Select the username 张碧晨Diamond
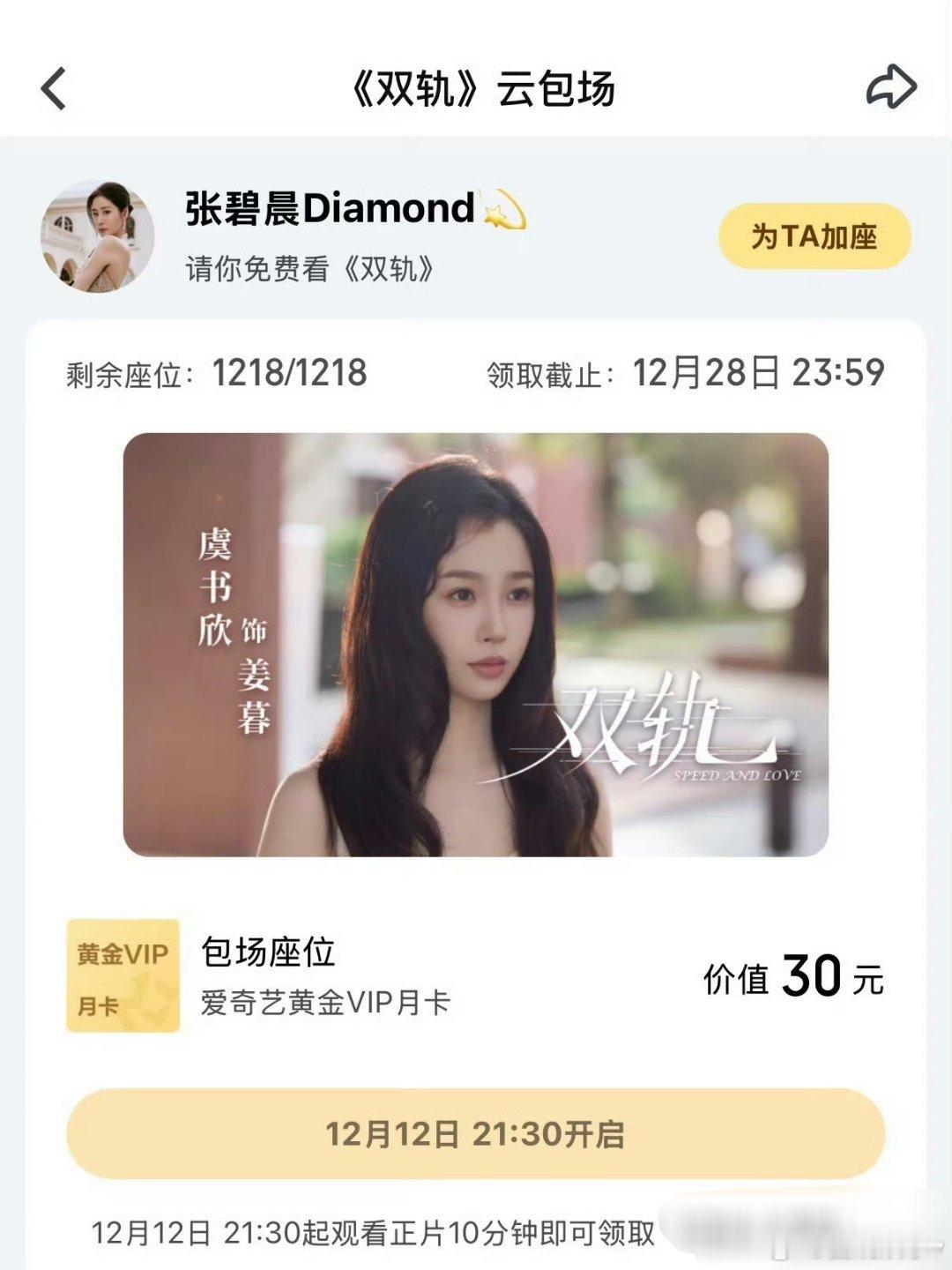The image size is (952, 1270). point(326,209)
